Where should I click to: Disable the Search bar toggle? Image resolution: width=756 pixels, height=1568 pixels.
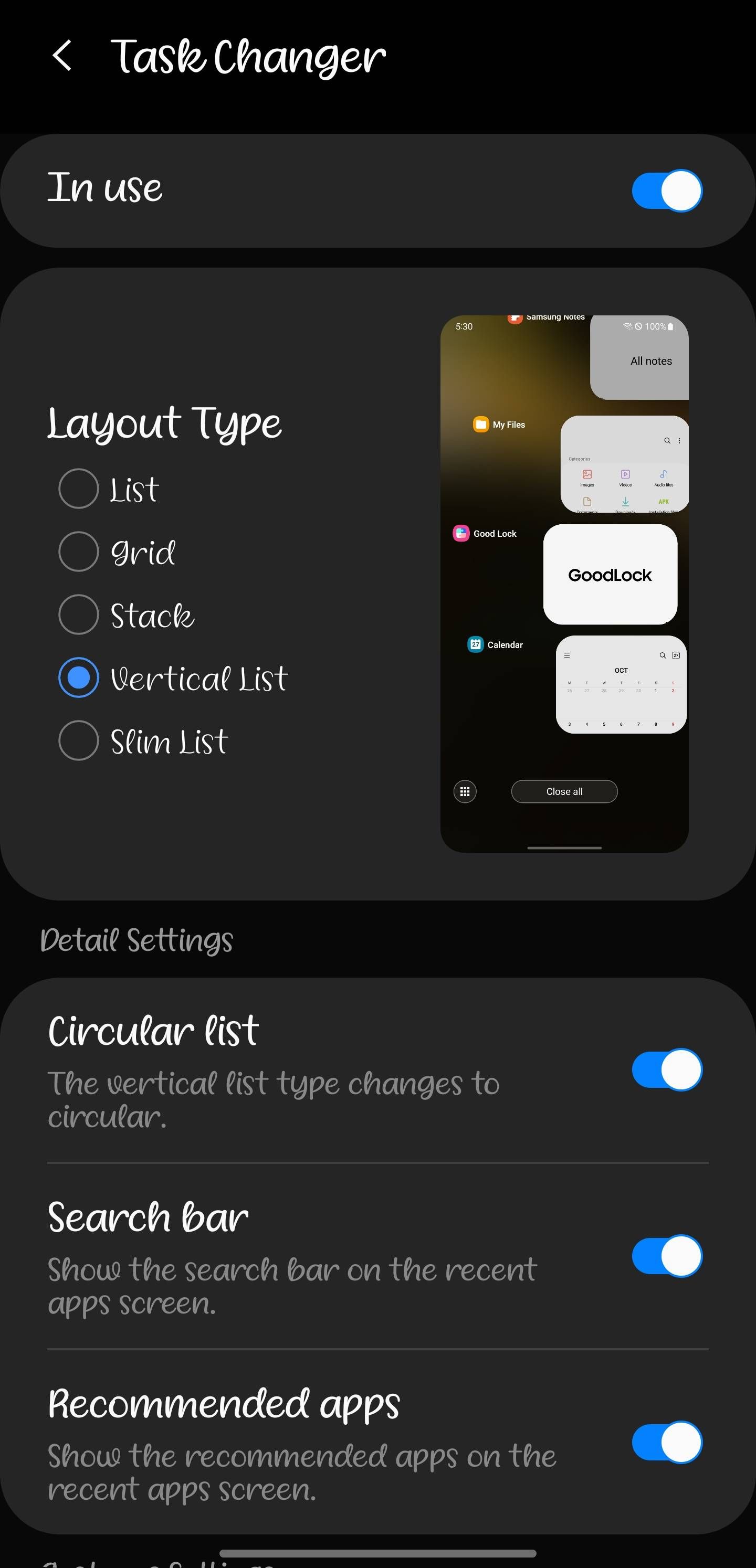[668, 1255]
